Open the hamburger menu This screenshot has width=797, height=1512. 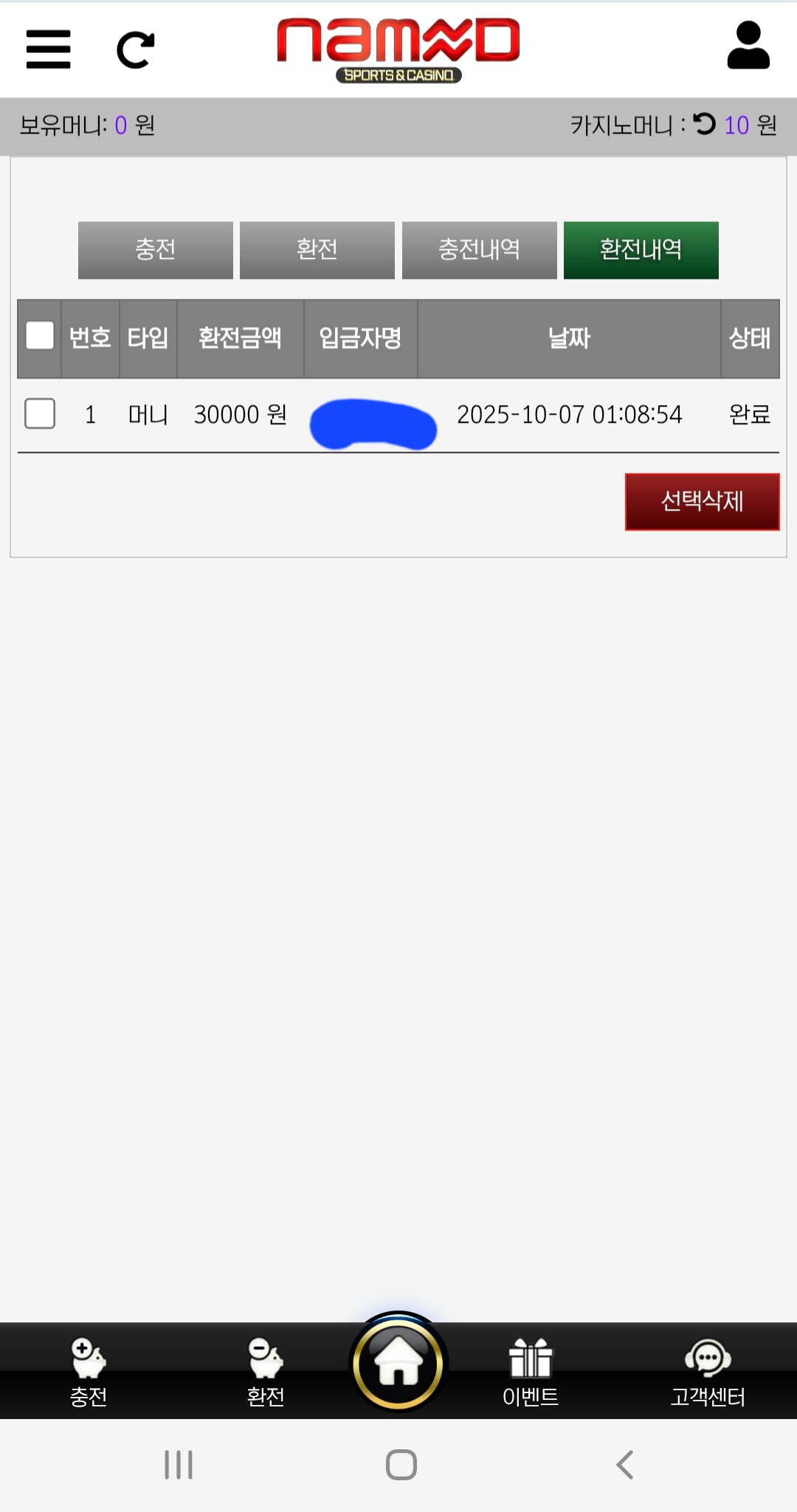pos(48,49)
